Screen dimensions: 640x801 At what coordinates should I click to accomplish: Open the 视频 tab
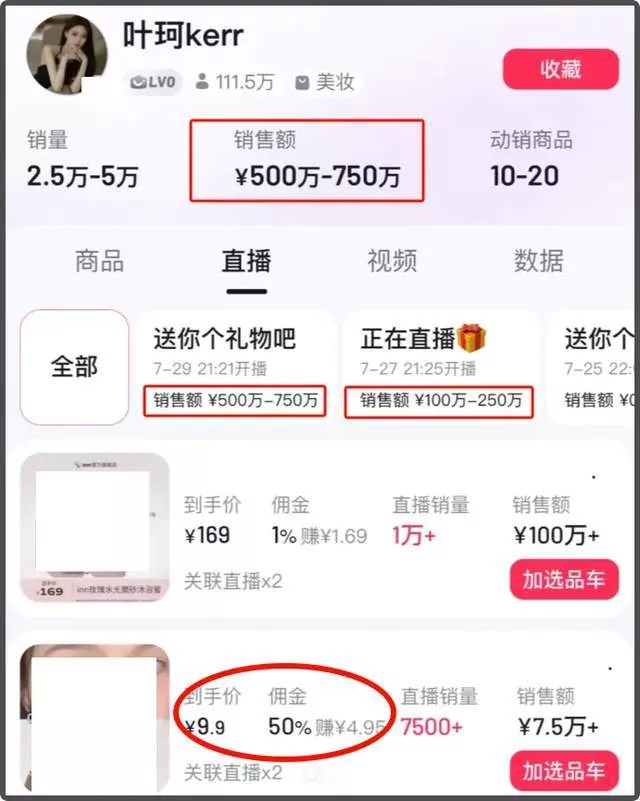coord(392,262)
